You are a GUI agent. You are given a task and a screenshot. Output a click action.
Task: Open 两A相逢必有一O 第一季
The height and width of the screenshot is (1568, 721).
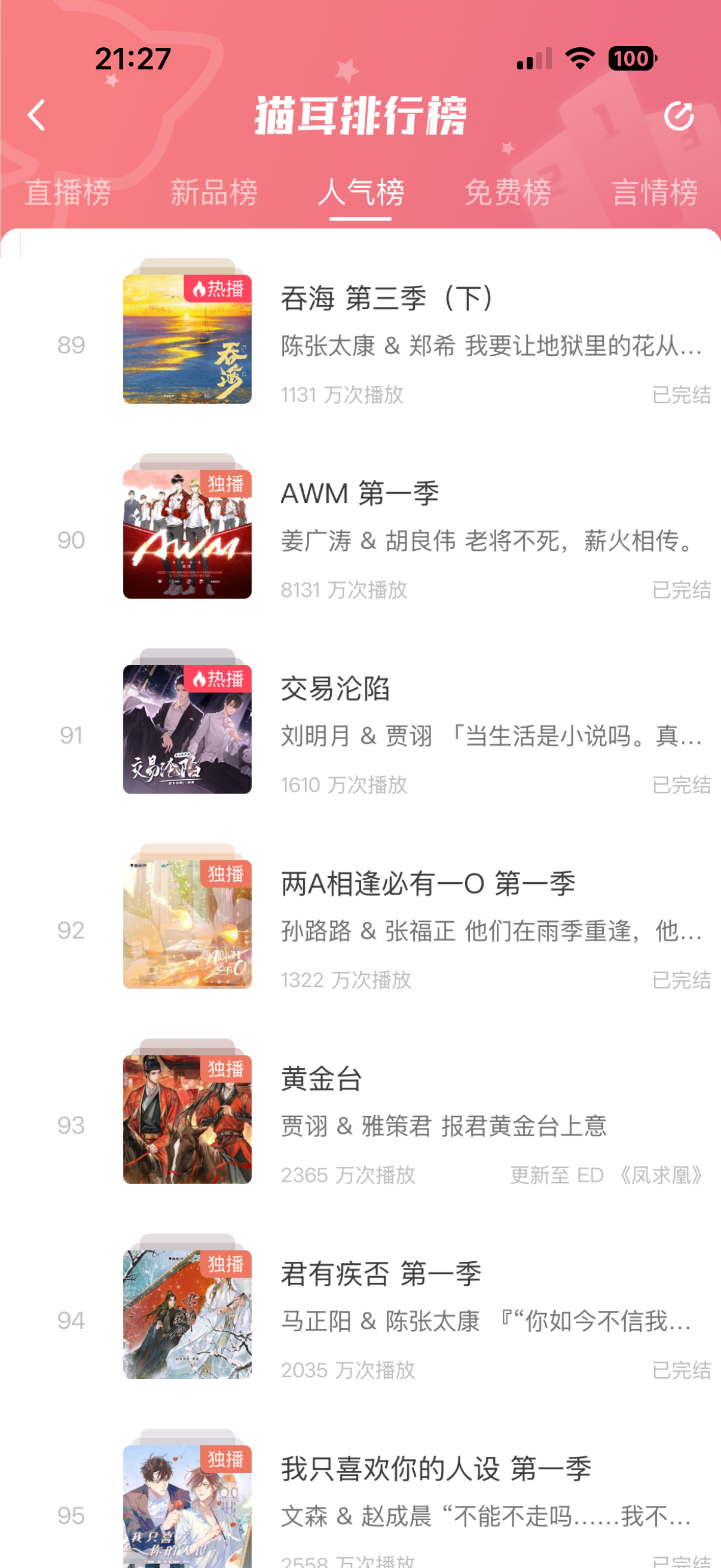(x=427, y=883)
